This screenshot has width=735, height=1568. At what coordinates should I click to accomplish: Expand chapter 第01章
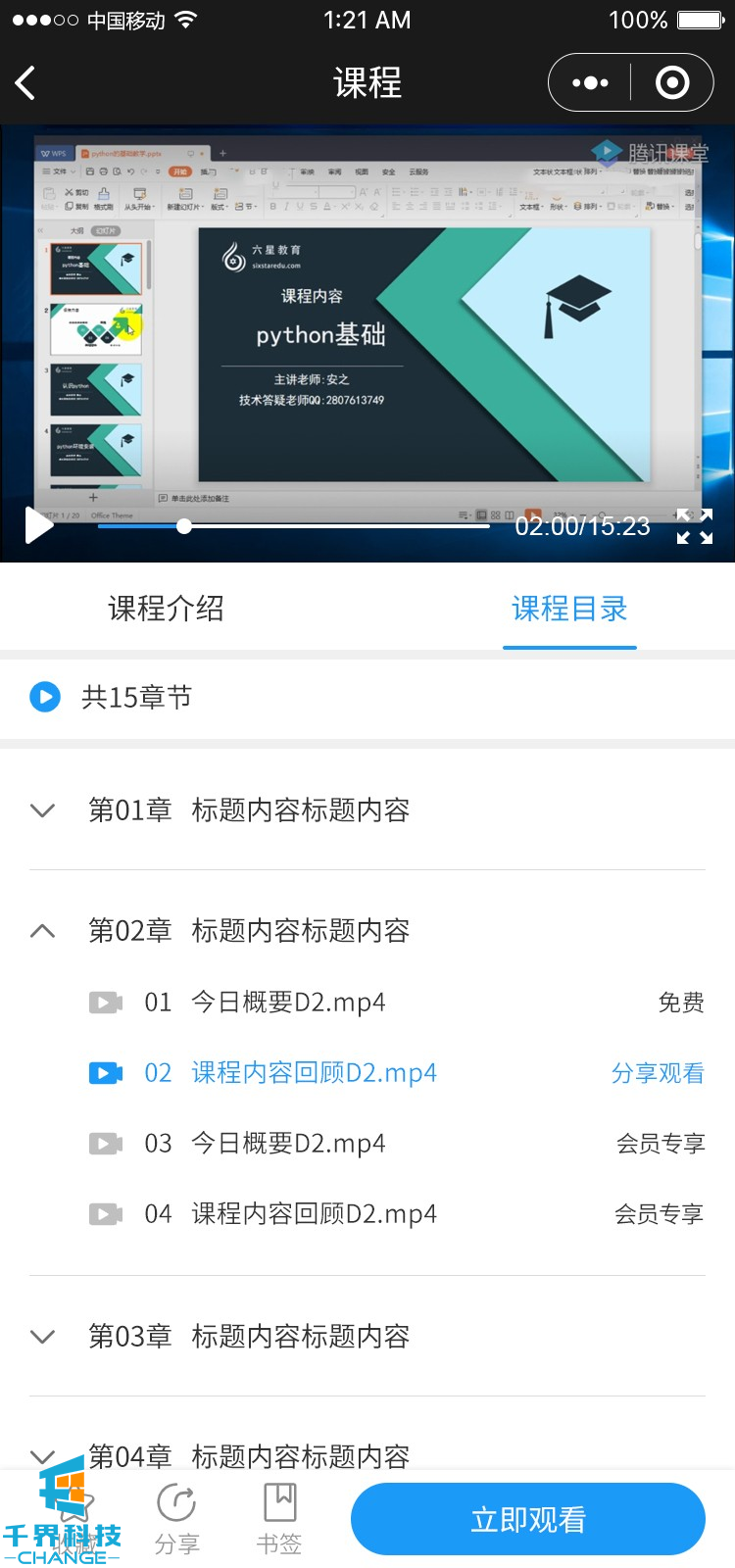248,810
